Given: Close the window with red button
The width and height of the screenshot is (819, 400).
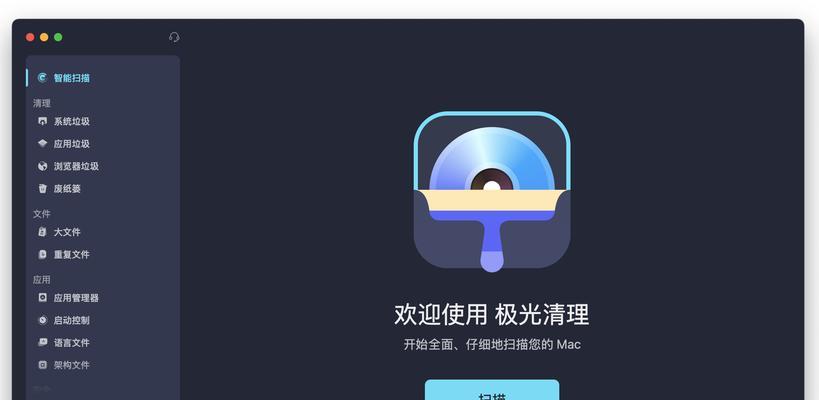Looking at the screenshot, I should coord(30,37).
